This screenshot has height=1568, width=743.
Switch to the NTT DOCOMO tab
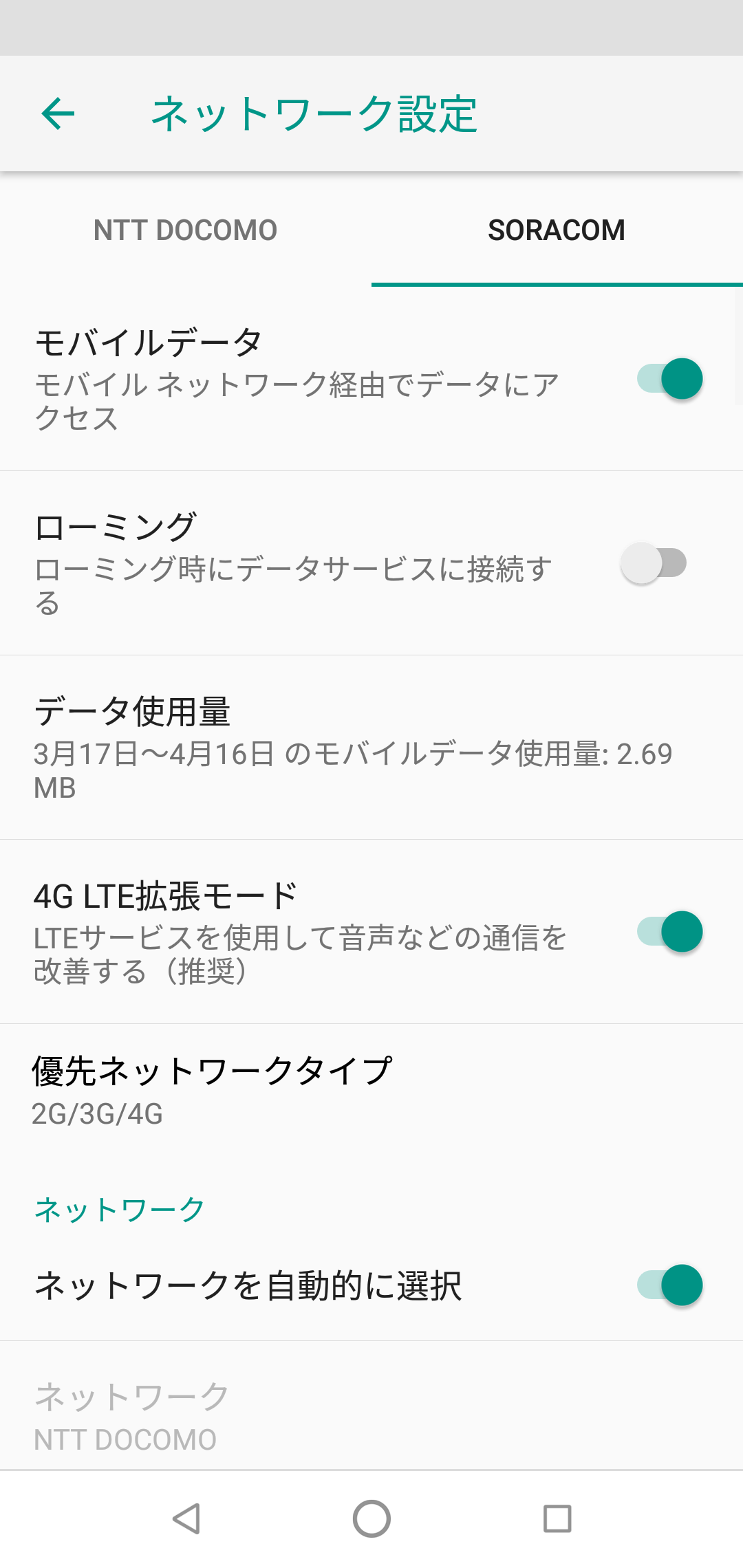pos(186,230)
